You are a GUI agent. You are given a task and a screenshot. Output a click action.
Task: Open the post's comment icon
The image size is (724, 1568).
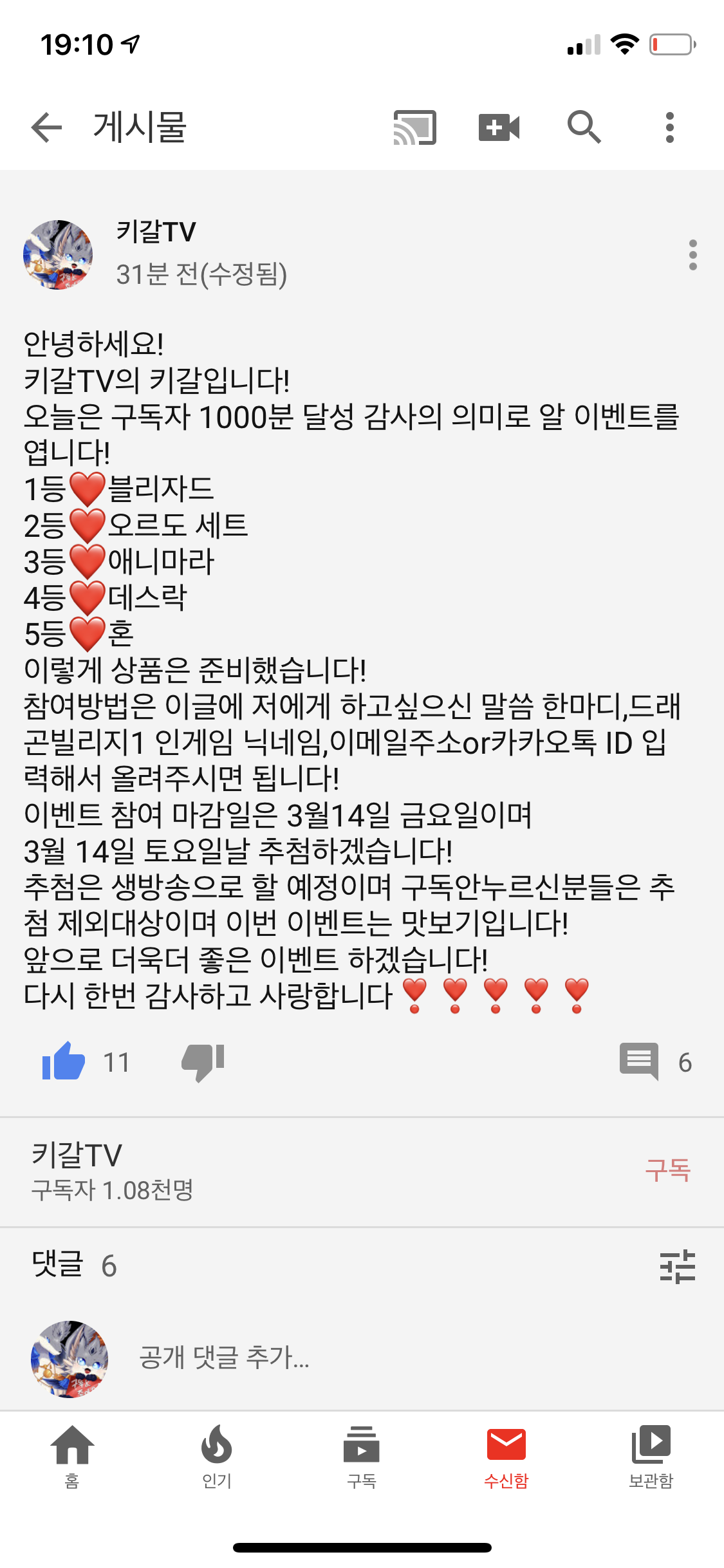point(638,1061)
